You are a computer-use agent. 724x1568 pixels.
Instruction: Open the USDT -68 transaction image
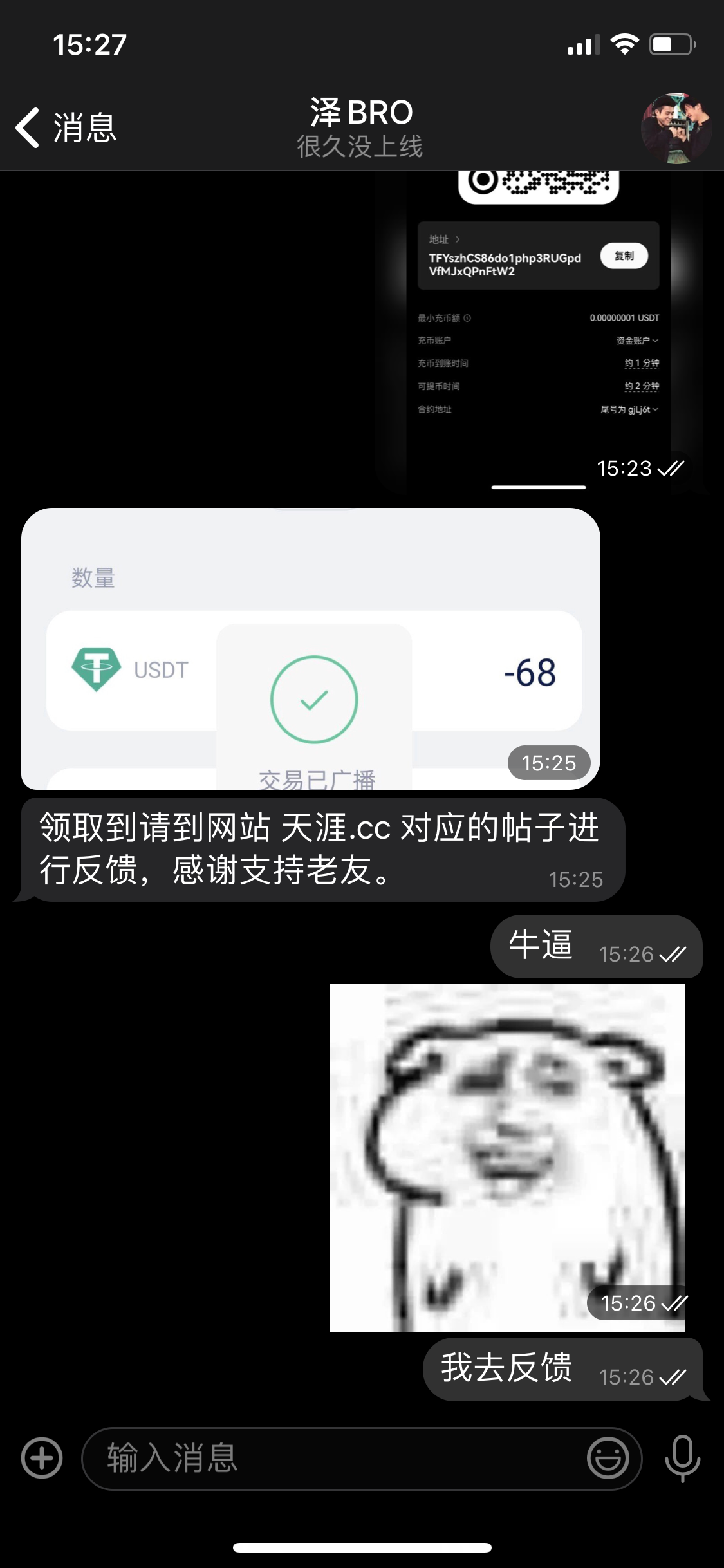310,649
